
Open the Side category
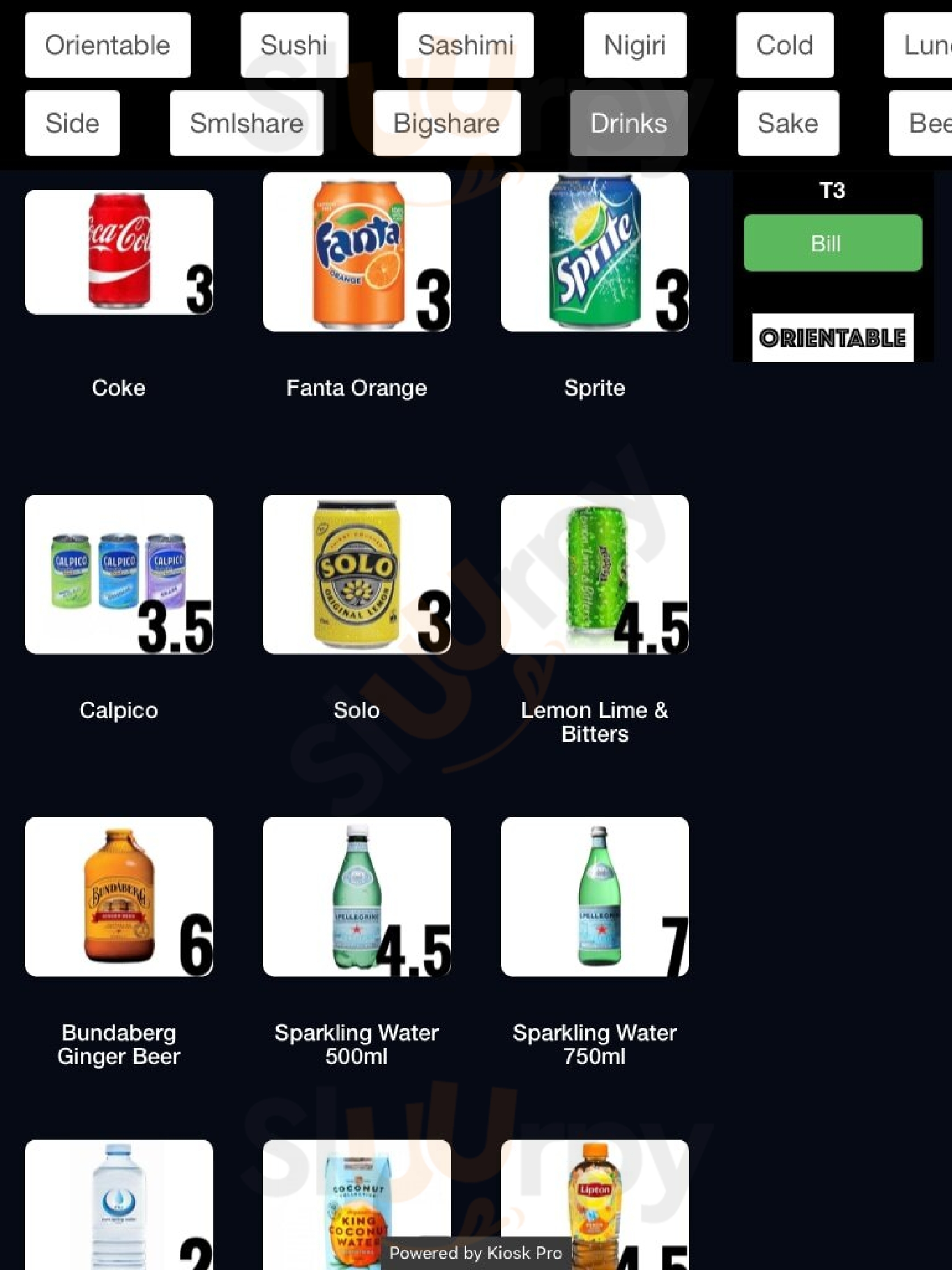coord(72,123)
